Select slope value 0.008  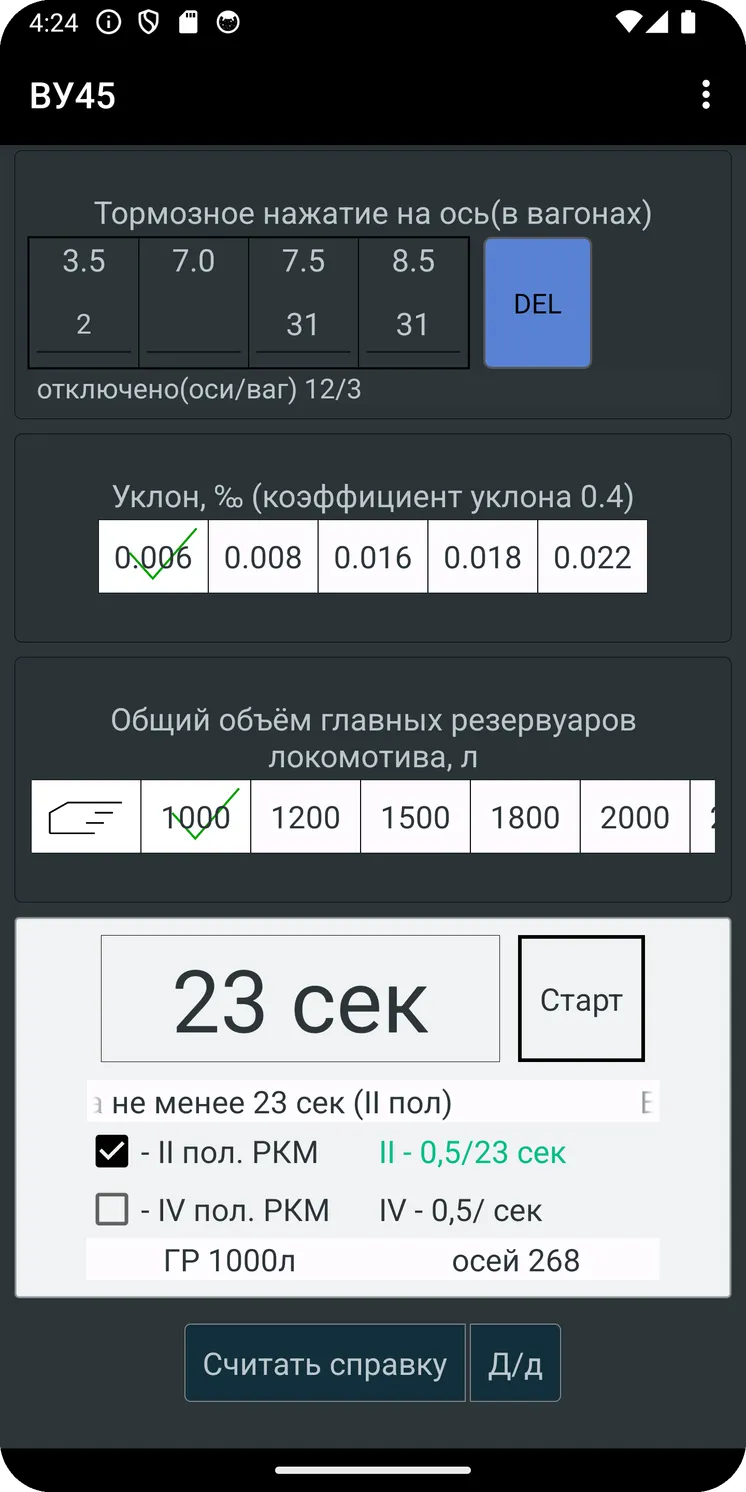click(x=263, y=557)
